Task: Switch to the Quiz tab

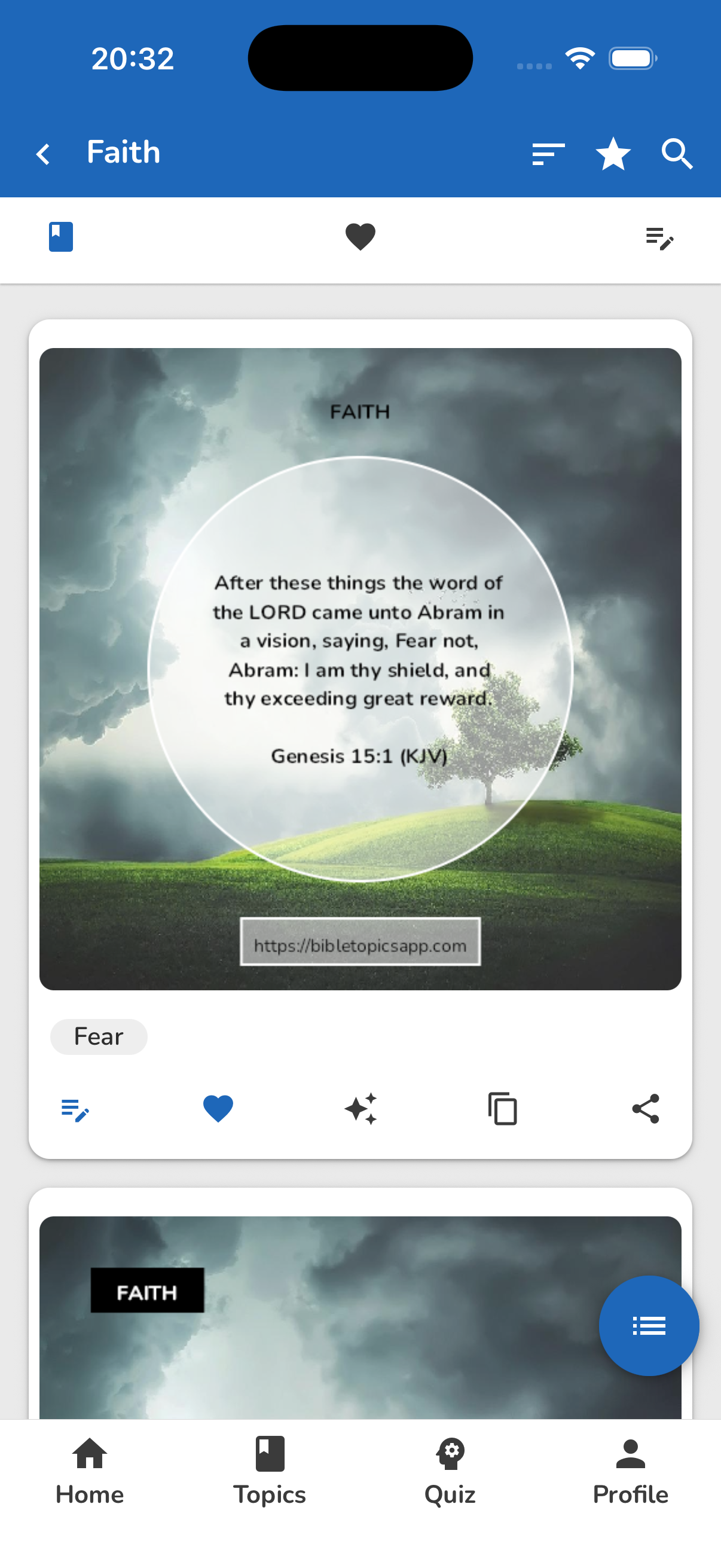Action: click(x=450, y=1473)
